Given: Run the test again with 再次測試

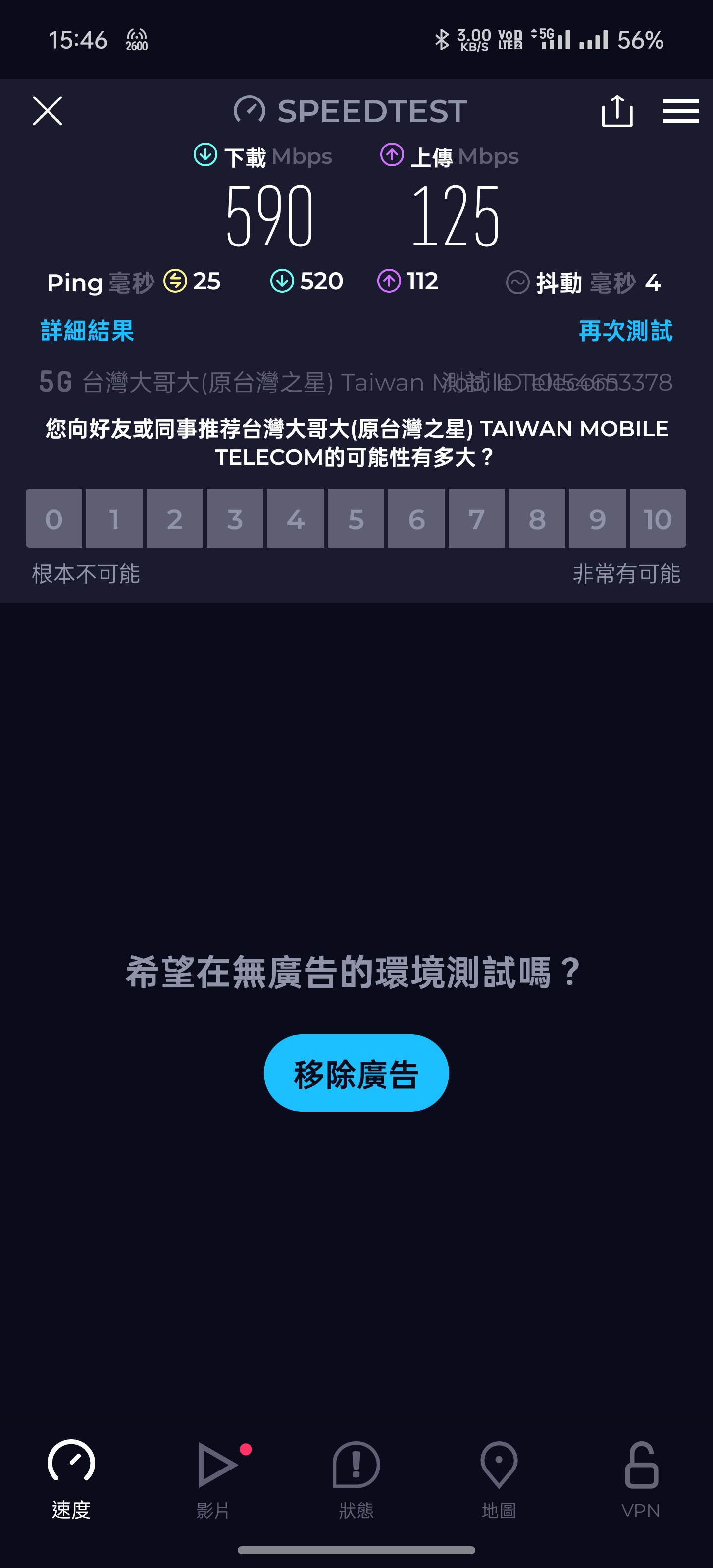Looking at the screenshot, I should click(x=625, y=331).
